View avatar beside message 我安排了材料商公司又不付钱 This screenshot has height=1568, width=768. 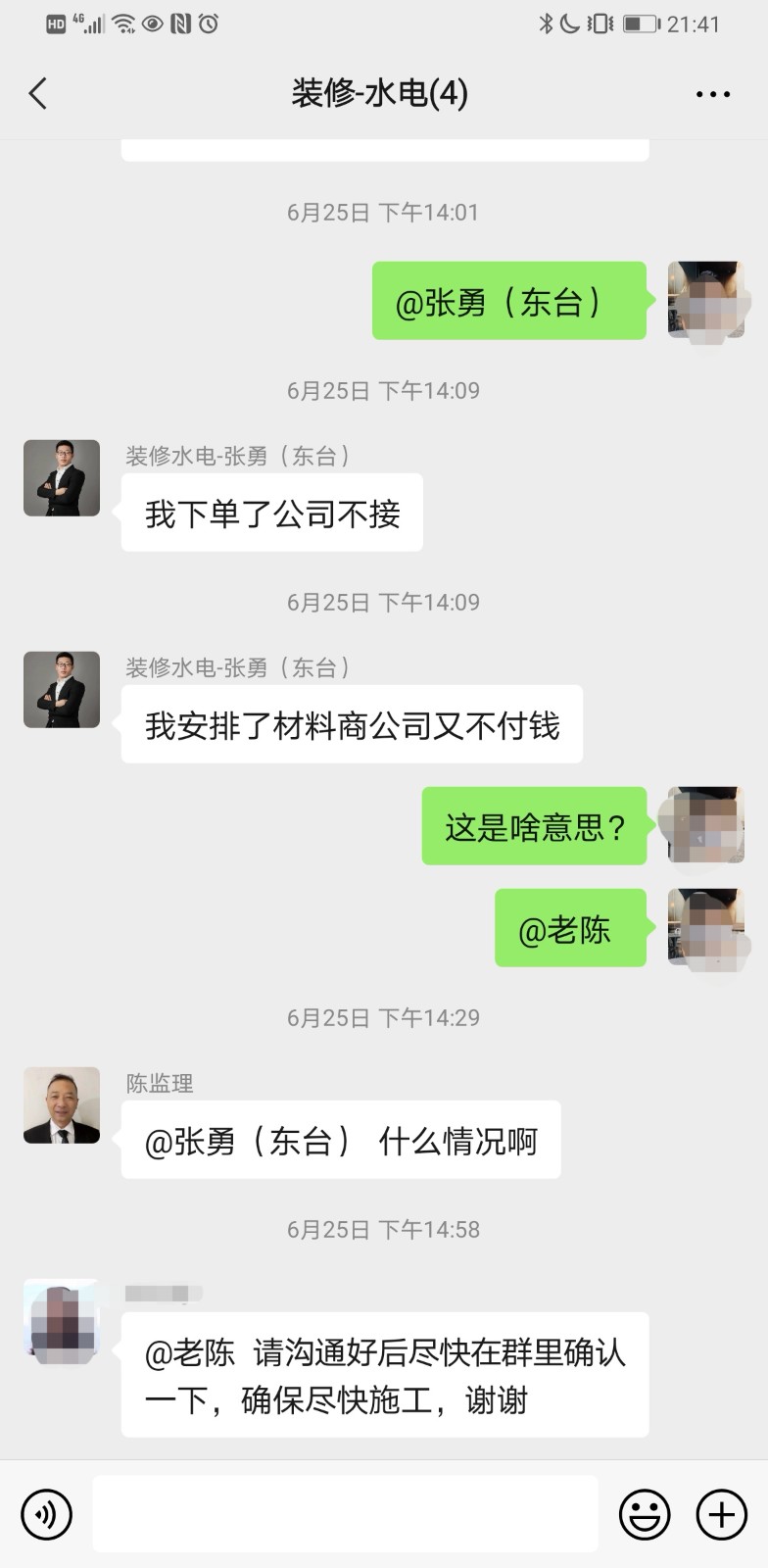click(62, 690)
